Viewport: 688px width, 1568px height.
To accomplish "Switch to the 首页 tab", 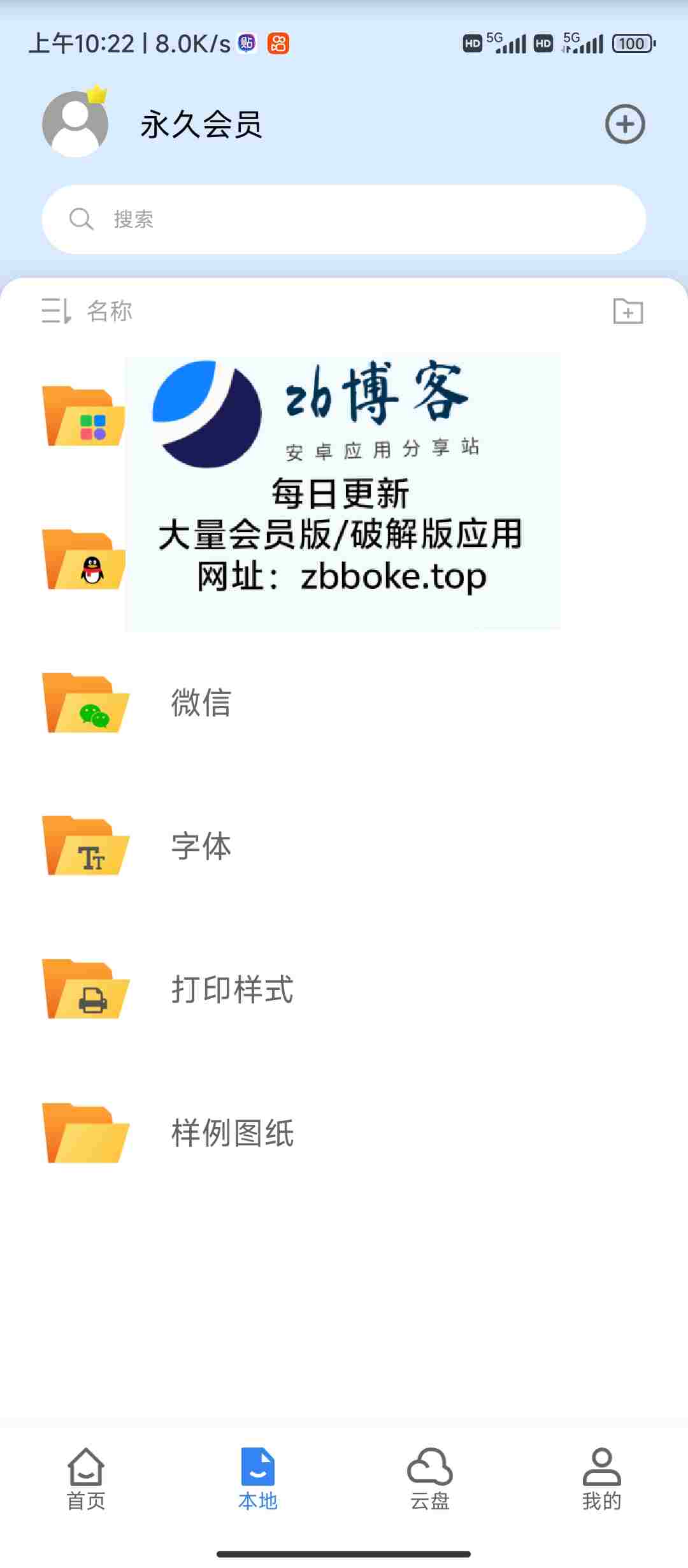I will [x=86, y=1479].
